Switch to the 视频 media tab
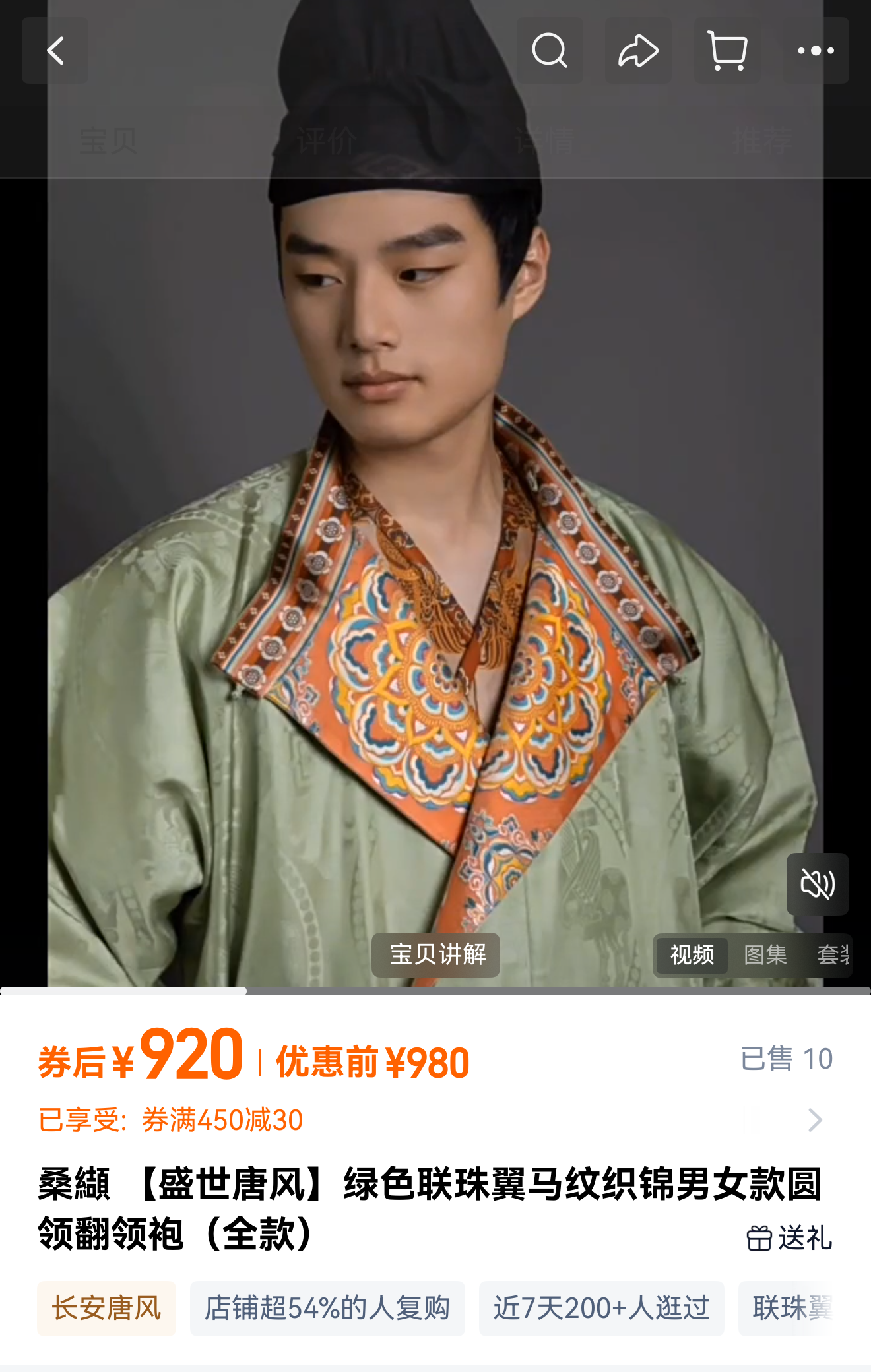Viewport: 871px width, 1372px height. pyautogui.click(x=692, y=954)
